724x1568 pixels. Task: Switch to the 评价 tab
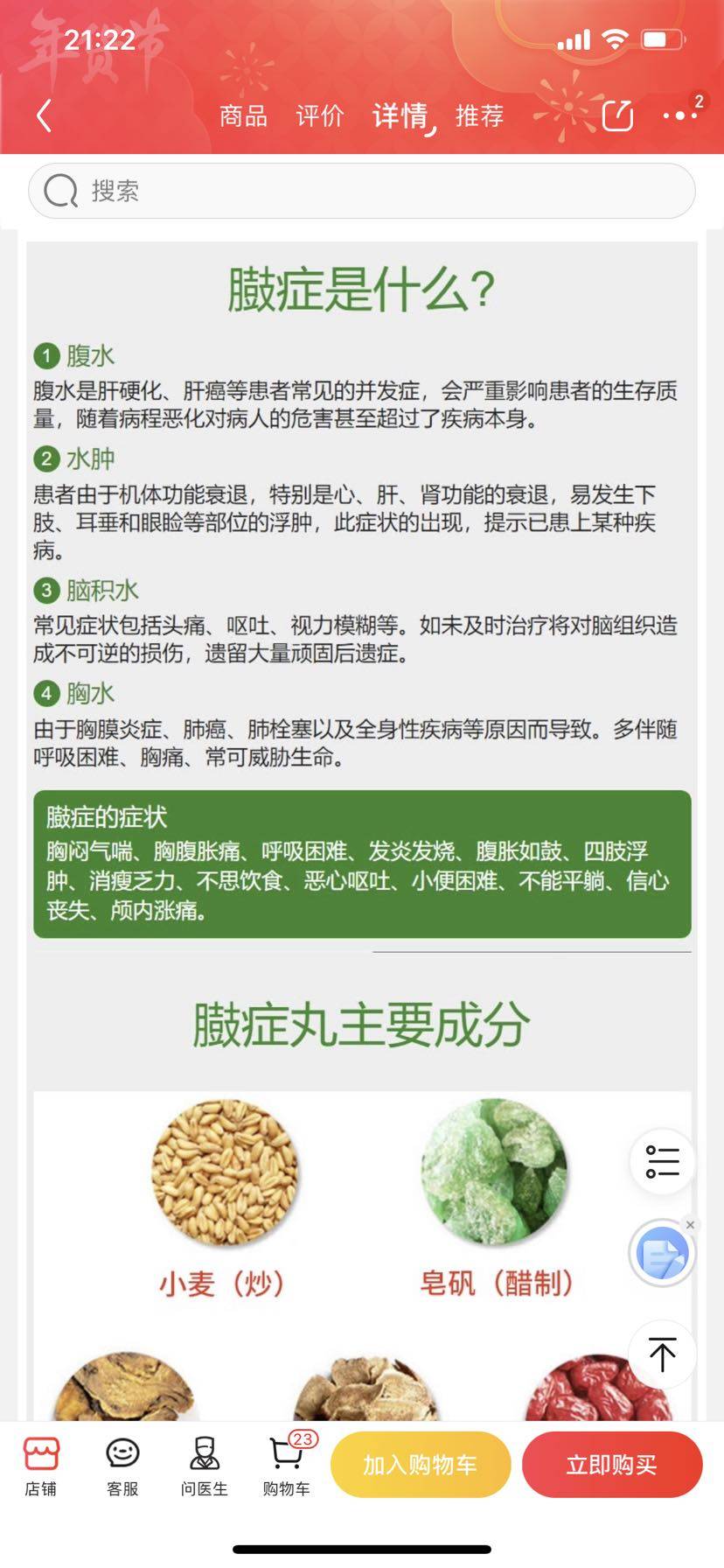[x=320, y=115]
